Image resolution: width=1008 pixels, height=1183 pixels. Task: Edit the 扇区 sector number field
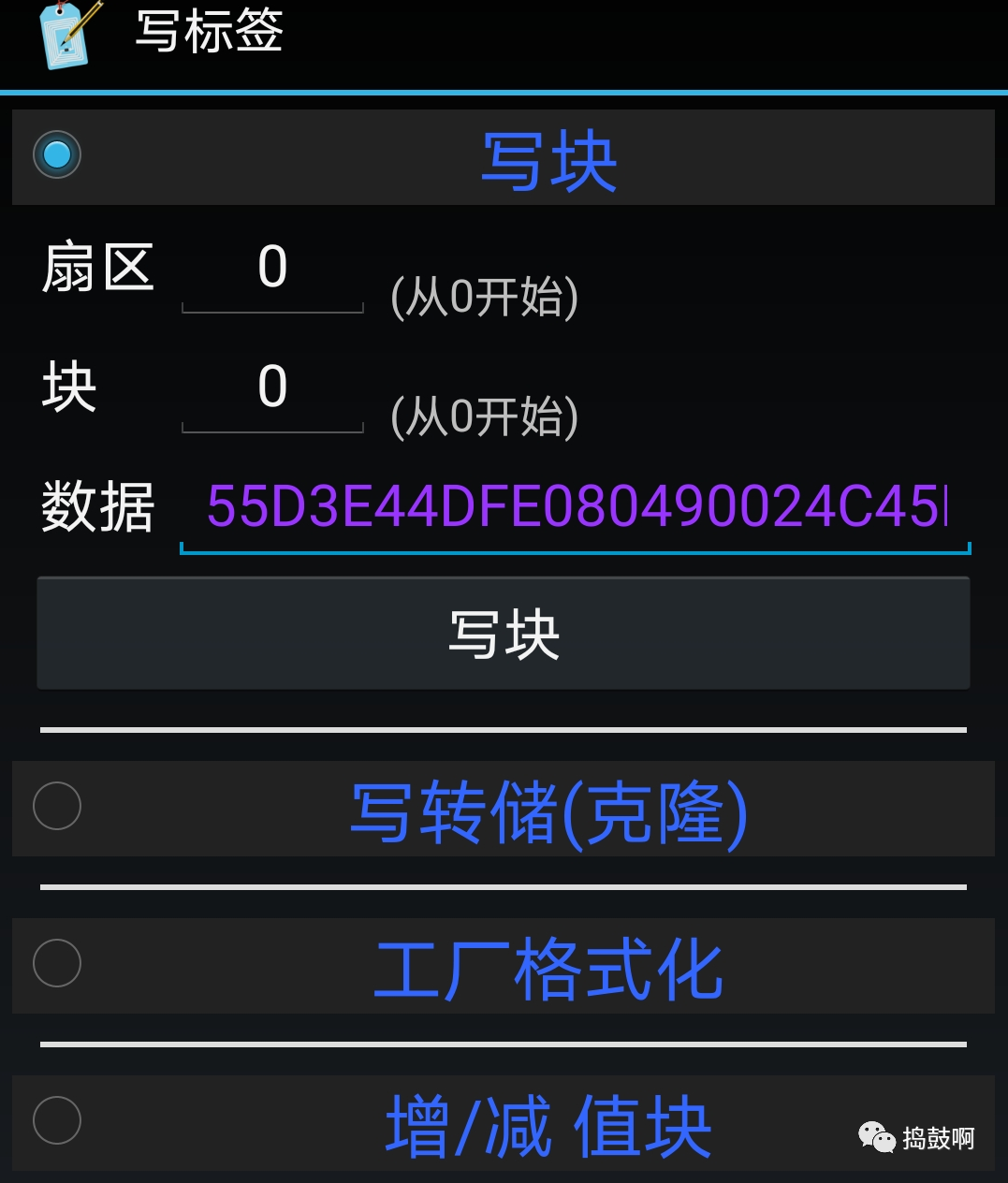pyautogui.click(x=272, y=270)
